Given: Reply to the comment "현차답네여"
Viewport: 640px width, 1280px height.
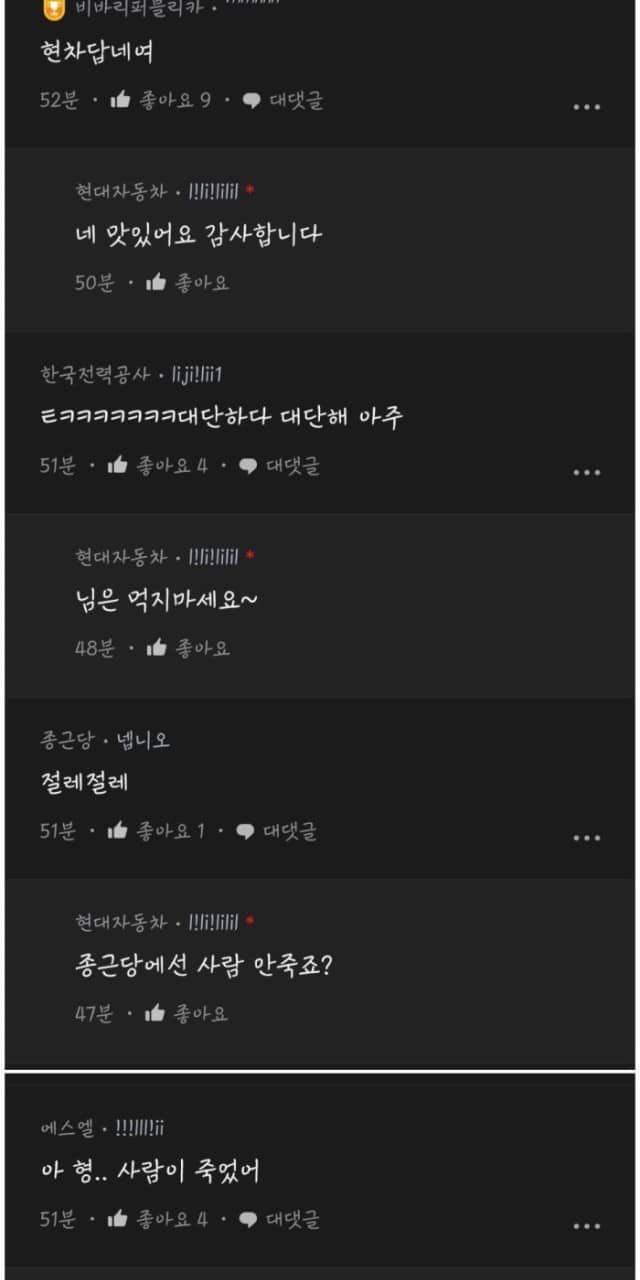Looking at the screenshot, I should point(283,100).
